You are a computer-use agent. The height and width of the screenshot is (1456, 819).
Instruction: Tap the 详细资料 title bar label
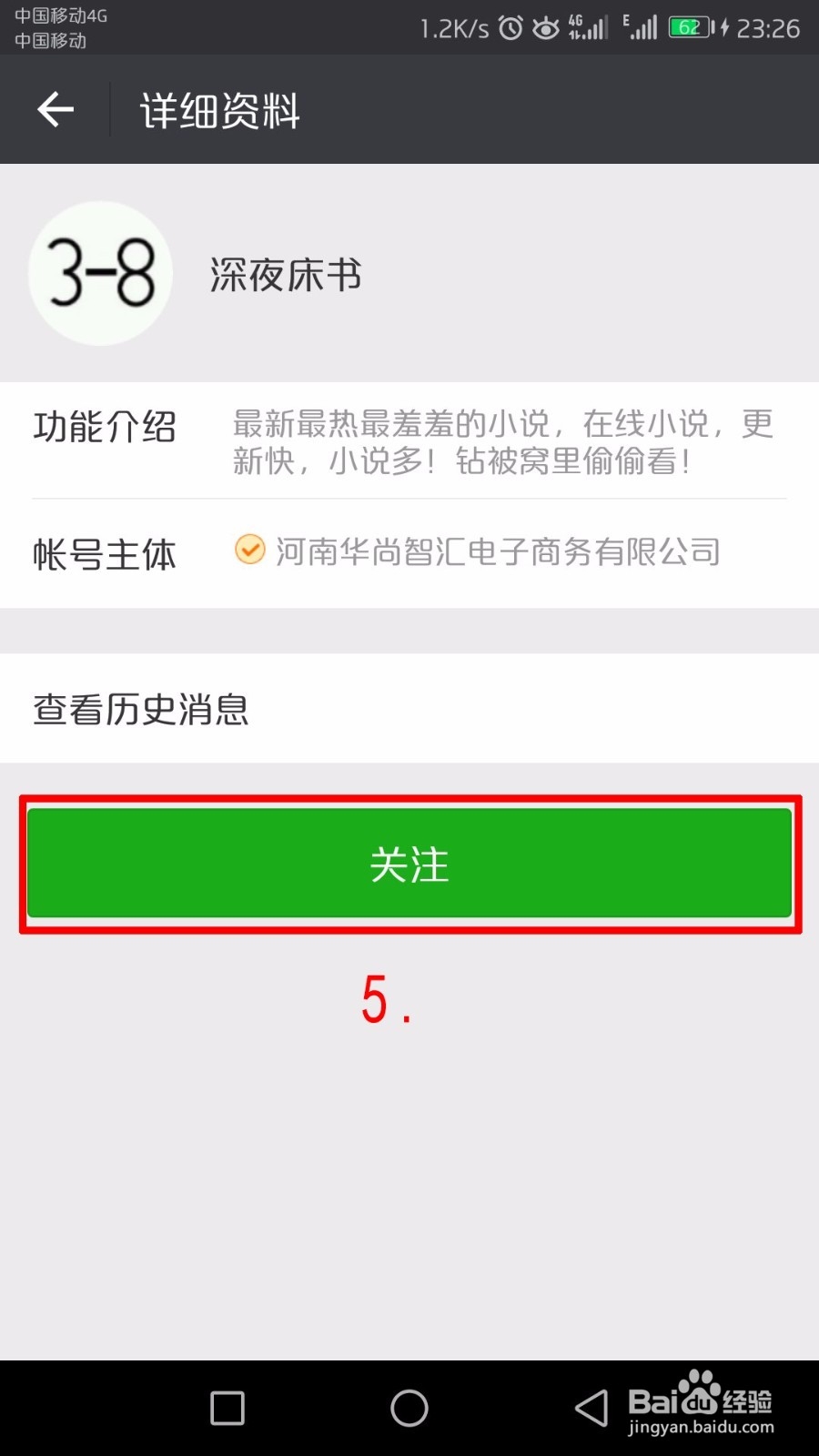point(218,109)
